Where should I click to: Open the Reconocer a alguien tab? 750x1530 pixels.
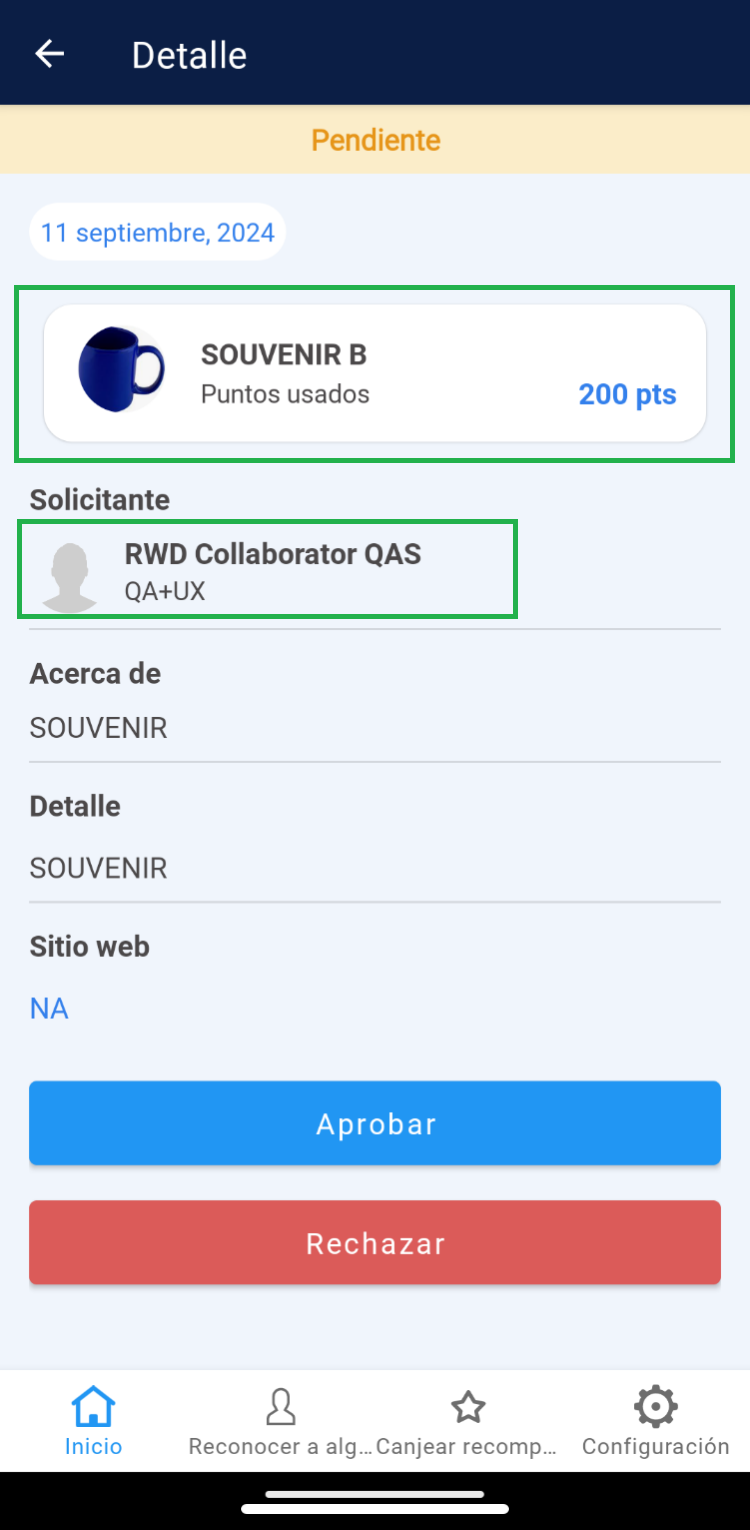[281, 1421]
